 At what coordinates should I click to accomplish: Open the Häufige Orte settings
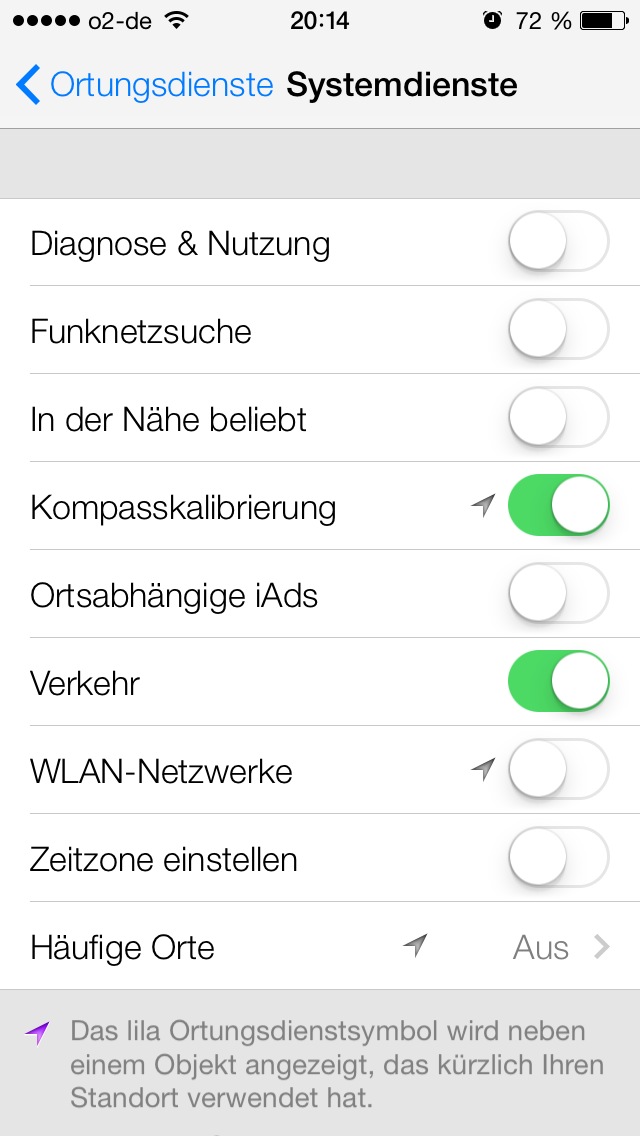click(320, 946)
